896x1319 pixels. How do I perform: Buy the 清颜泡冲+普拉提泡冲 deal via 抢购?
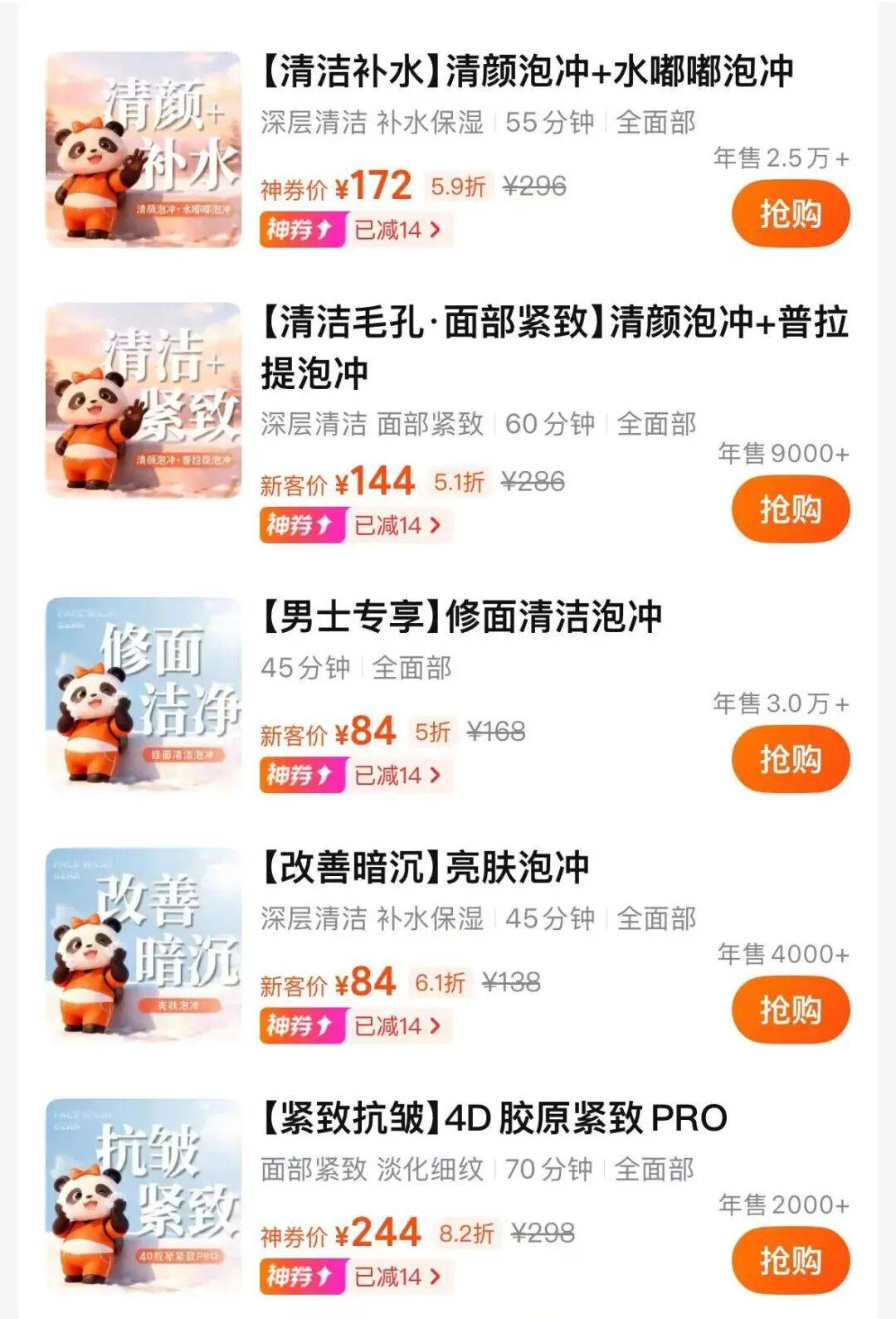(x=790, y=509)
